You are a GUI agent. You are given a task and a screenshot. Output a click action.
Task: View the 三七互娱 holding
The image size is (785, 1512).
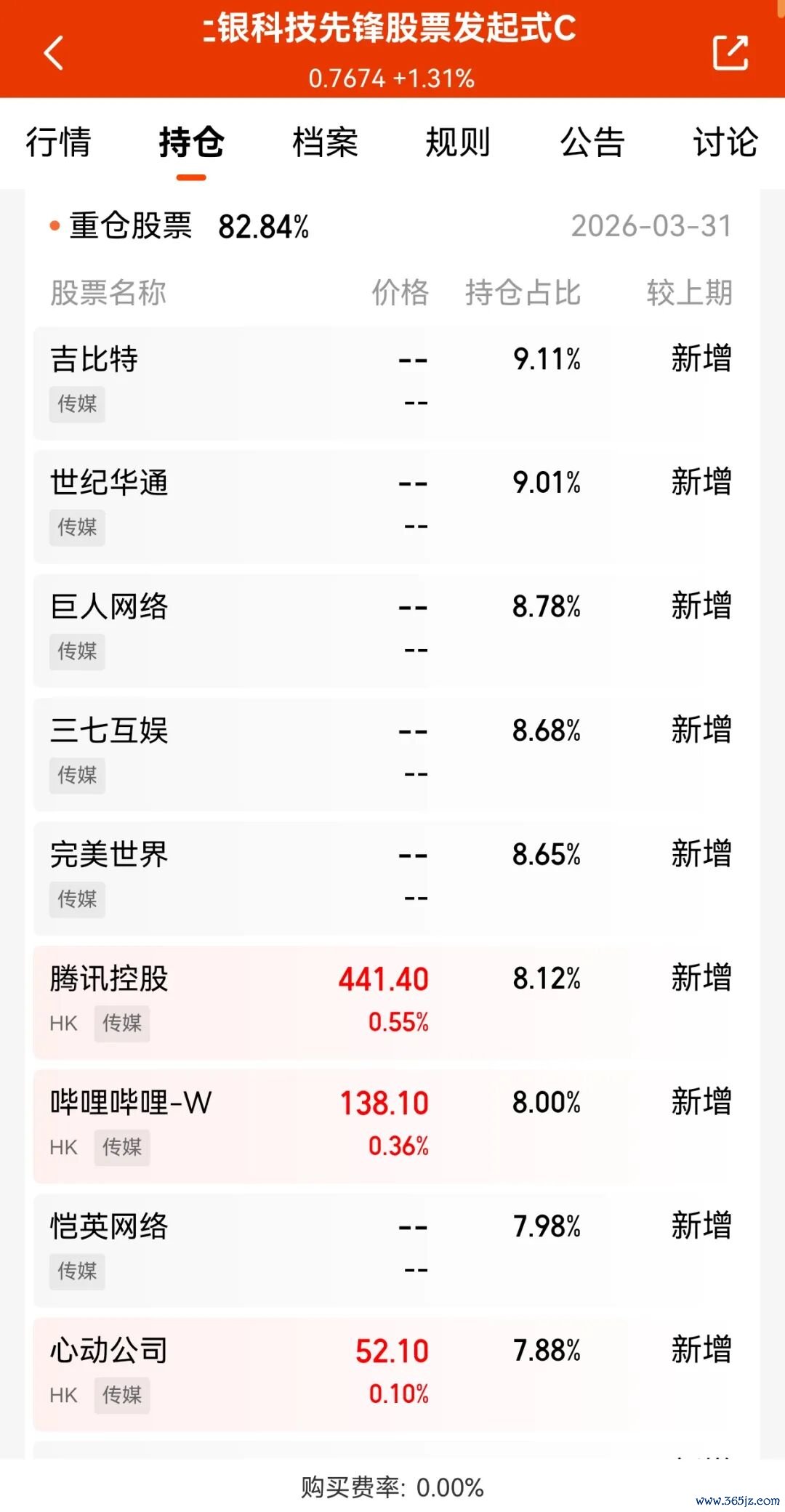(x=392, y=755)
